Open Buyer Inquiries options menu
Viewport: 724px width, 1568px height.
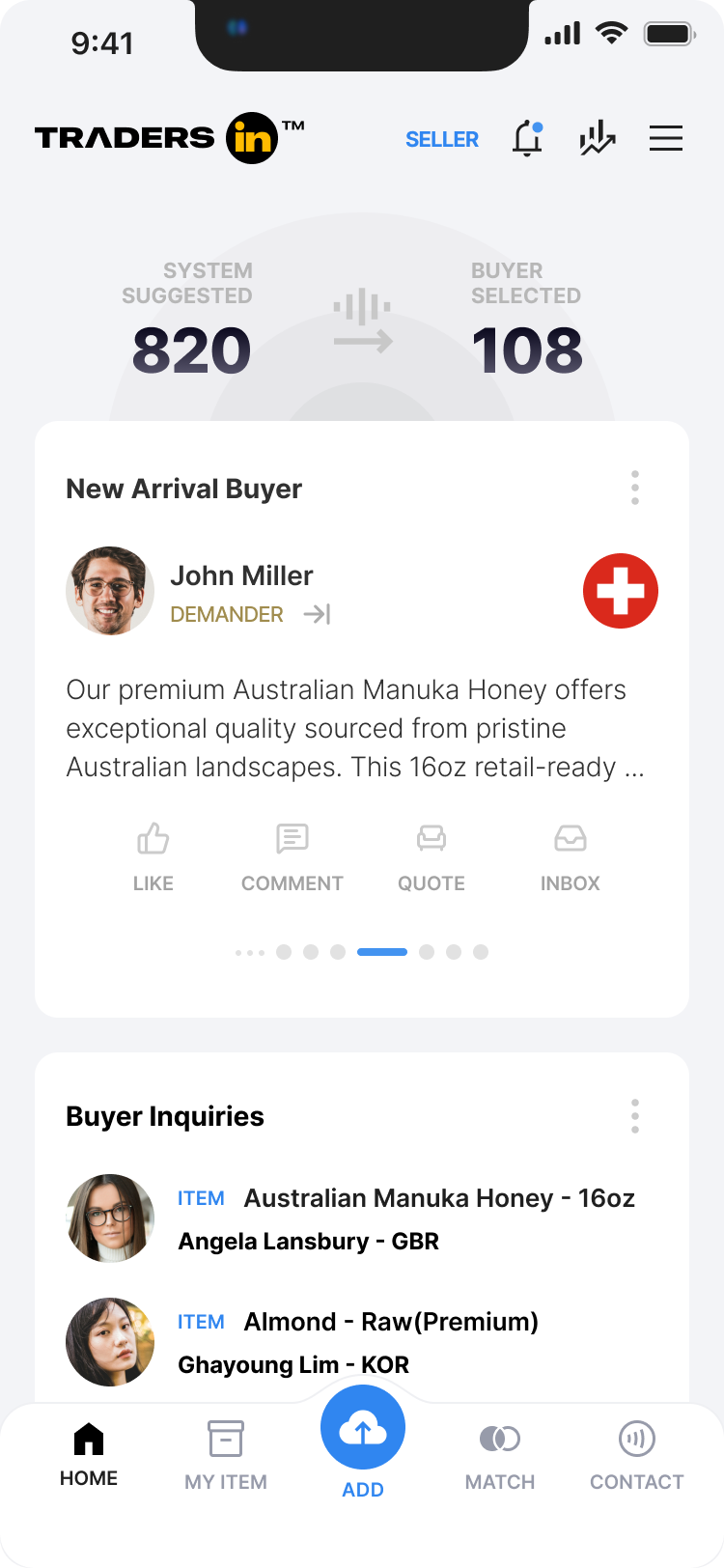[634, 1116]
